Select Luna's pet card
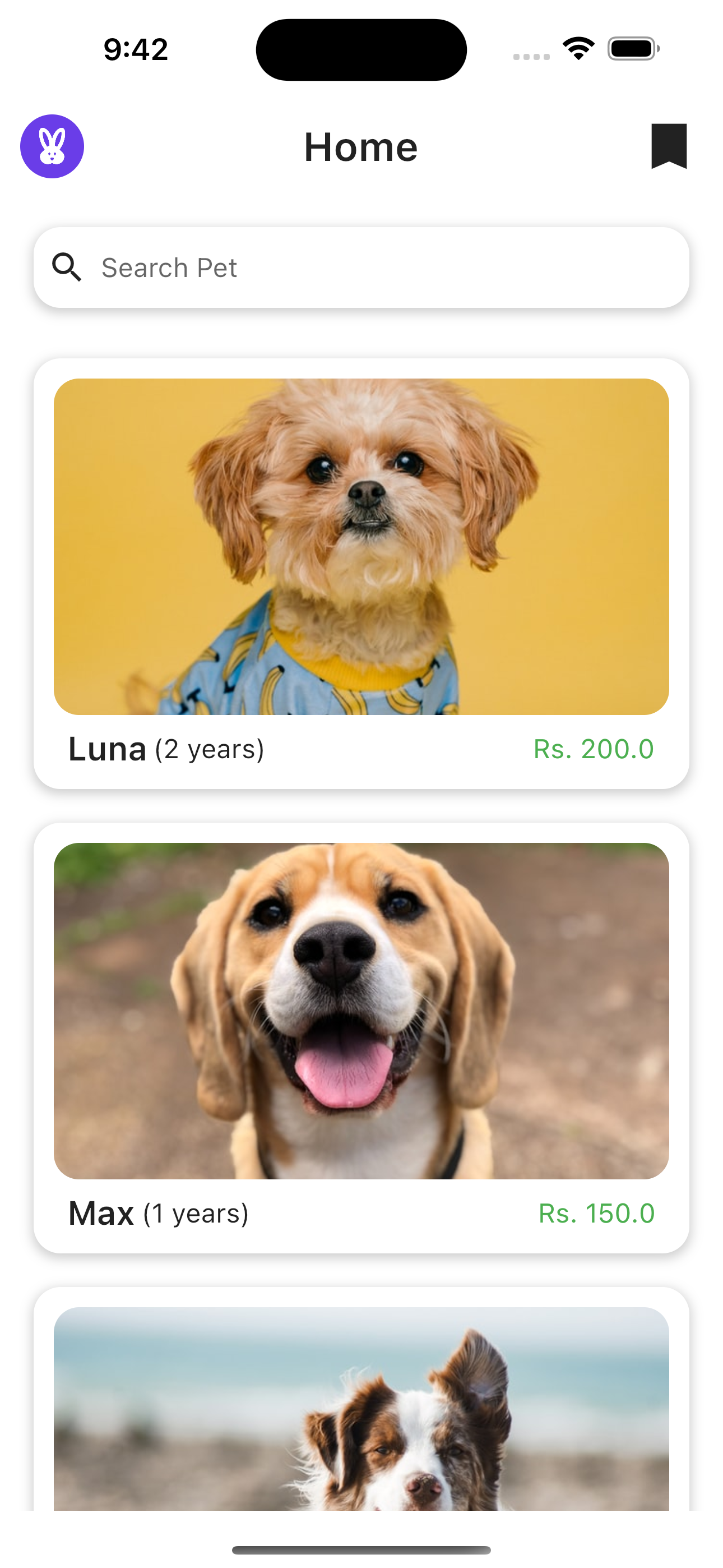 coord(361,572)
